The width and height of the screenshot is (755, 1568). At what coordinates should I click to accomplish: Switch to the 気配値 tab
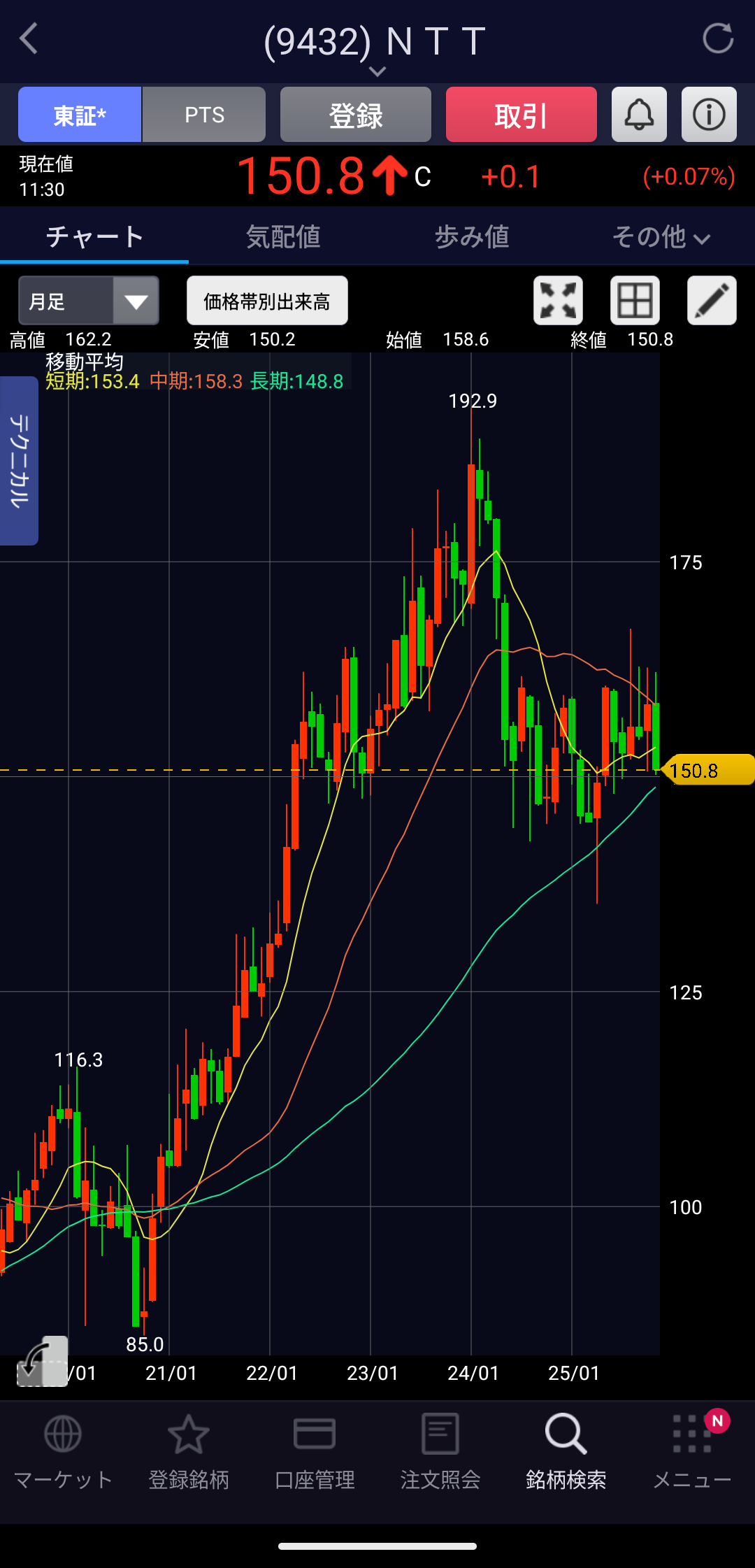pos(283,237)
